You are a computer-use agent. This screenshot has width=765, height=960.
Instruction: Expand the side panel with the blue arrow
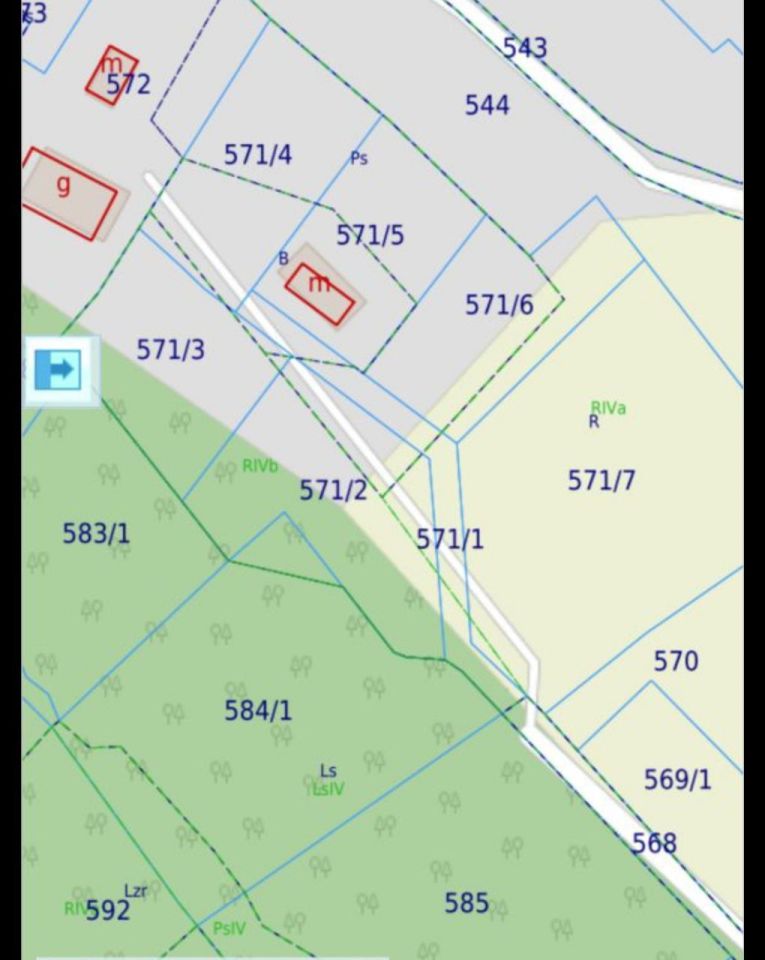point(59,370)
